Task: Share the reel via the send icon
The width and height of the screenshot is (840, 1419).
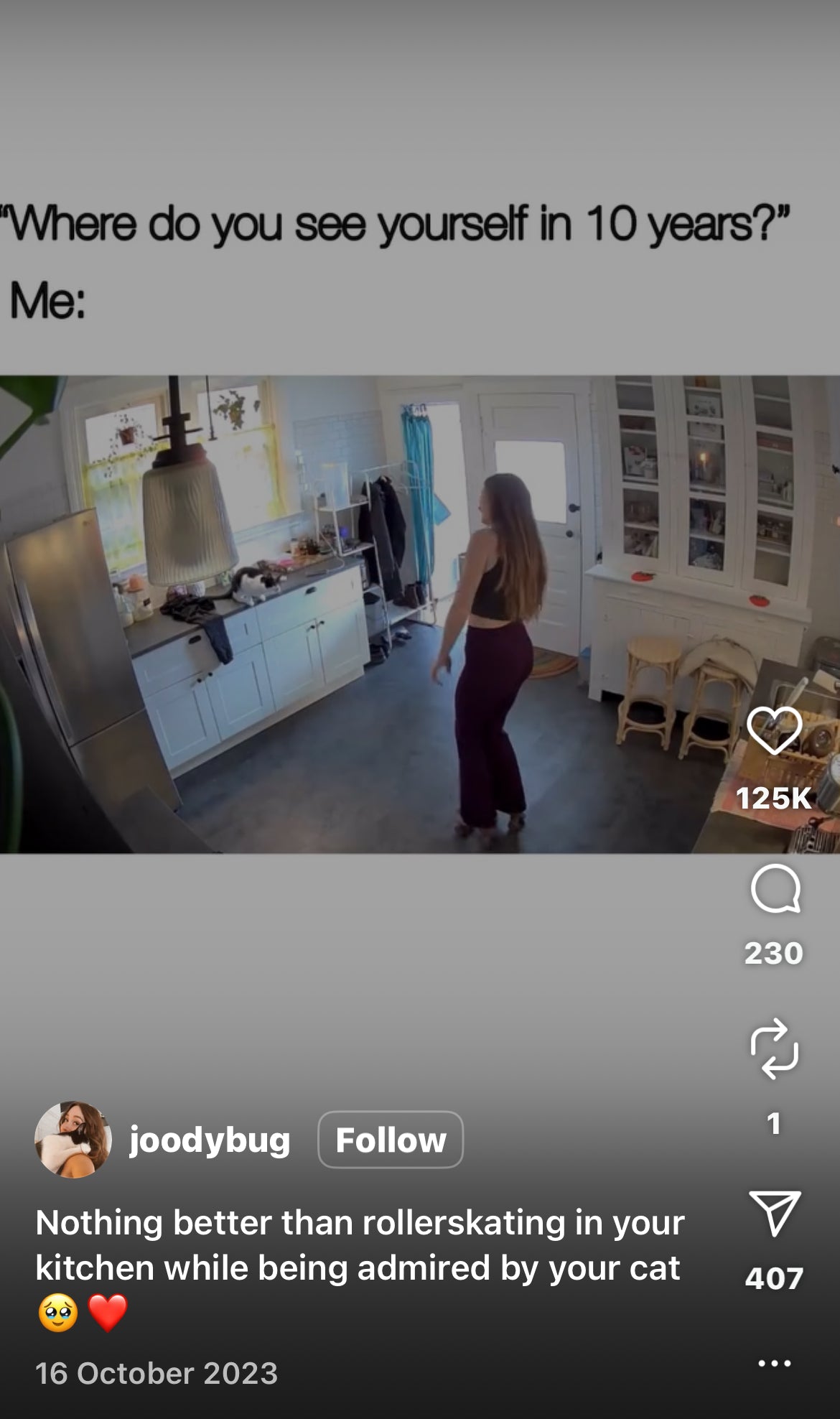Action: [x=774, y=1213]
